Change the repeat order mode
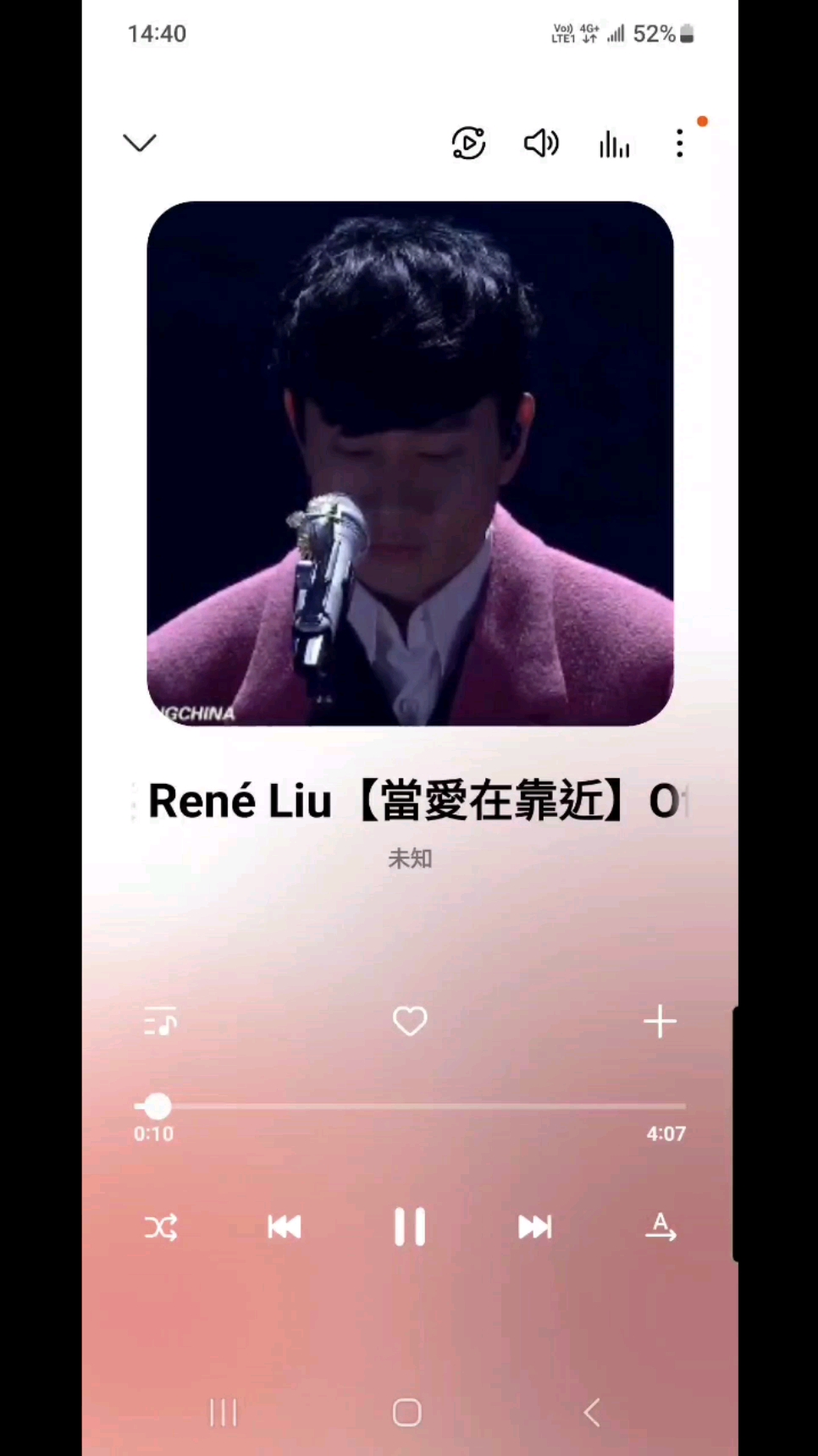The height and width of the screenshot is (1456, 818). (660, 1227)
